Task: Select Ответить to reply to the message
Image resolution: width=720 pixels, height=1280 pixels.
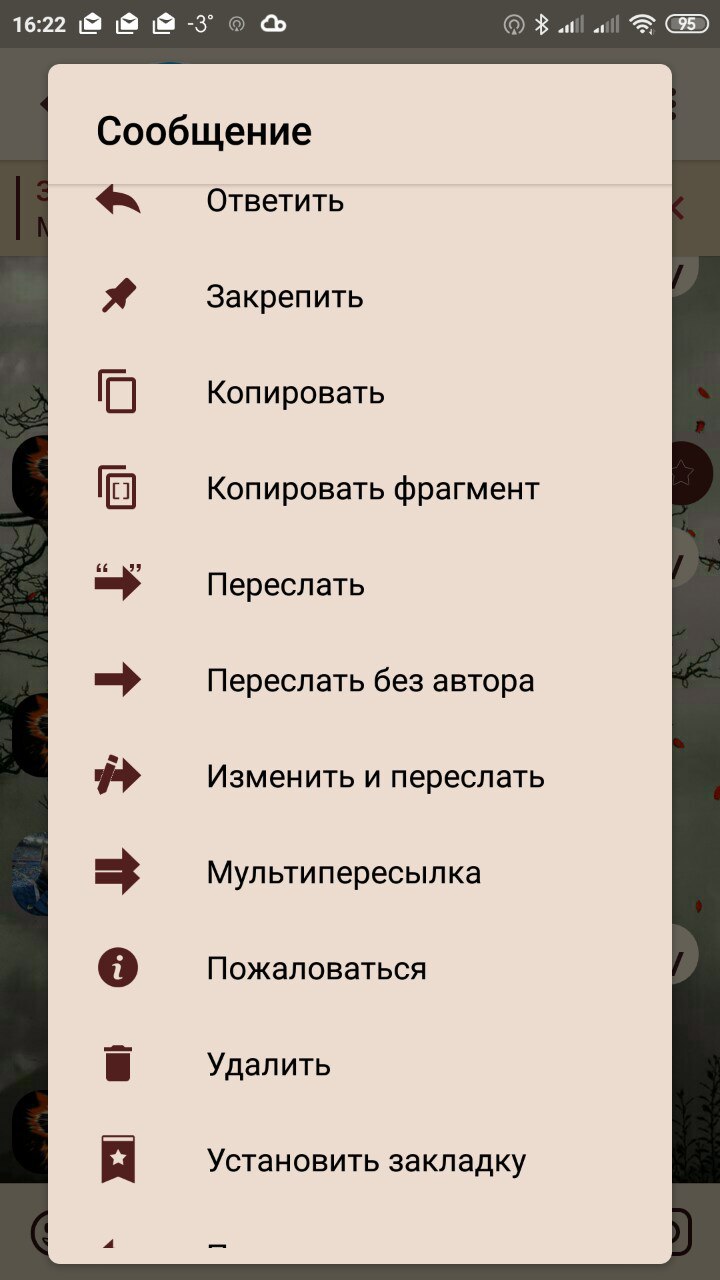Action: click(x=275, y=203)
